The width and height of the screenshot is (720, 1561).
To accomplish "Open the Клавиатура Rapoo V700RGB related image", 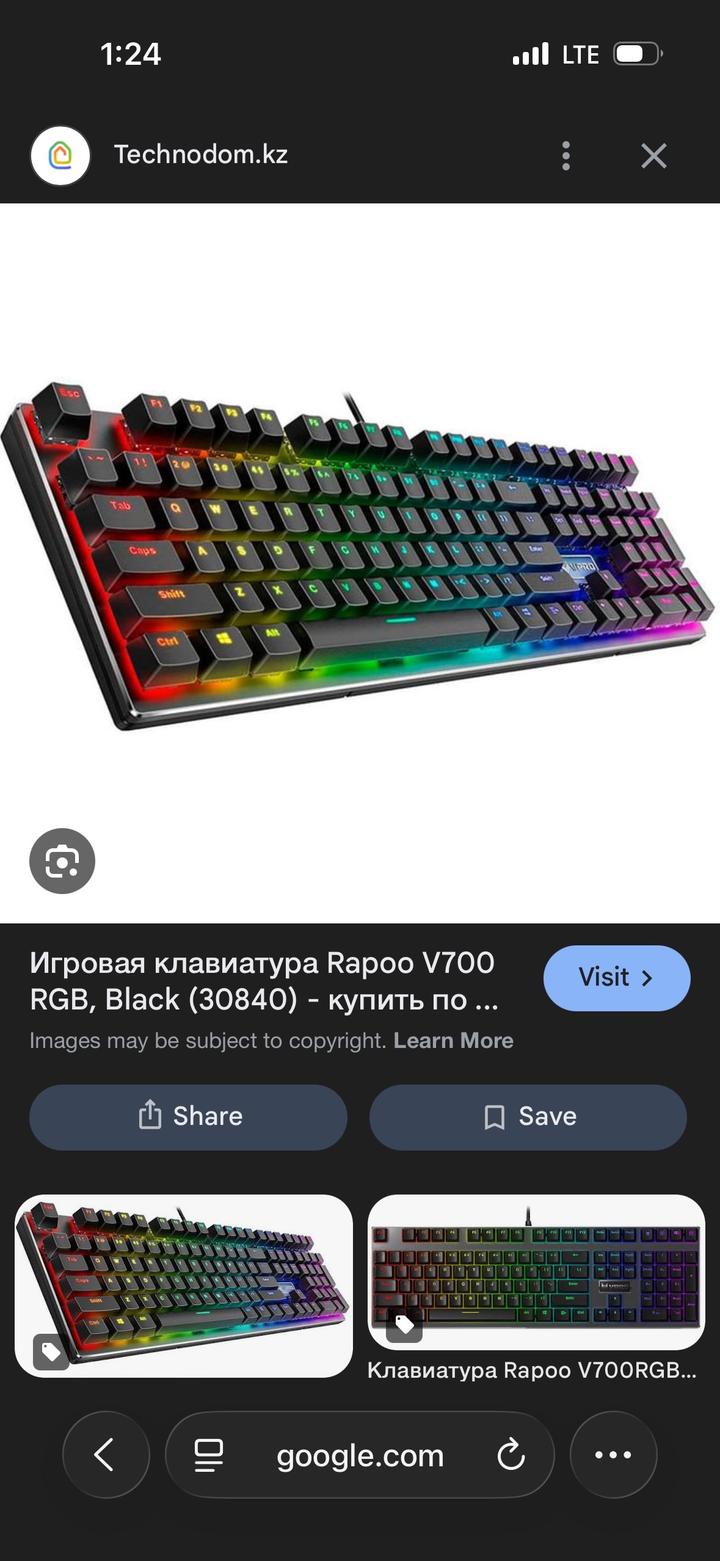I will click(536, 1275).
